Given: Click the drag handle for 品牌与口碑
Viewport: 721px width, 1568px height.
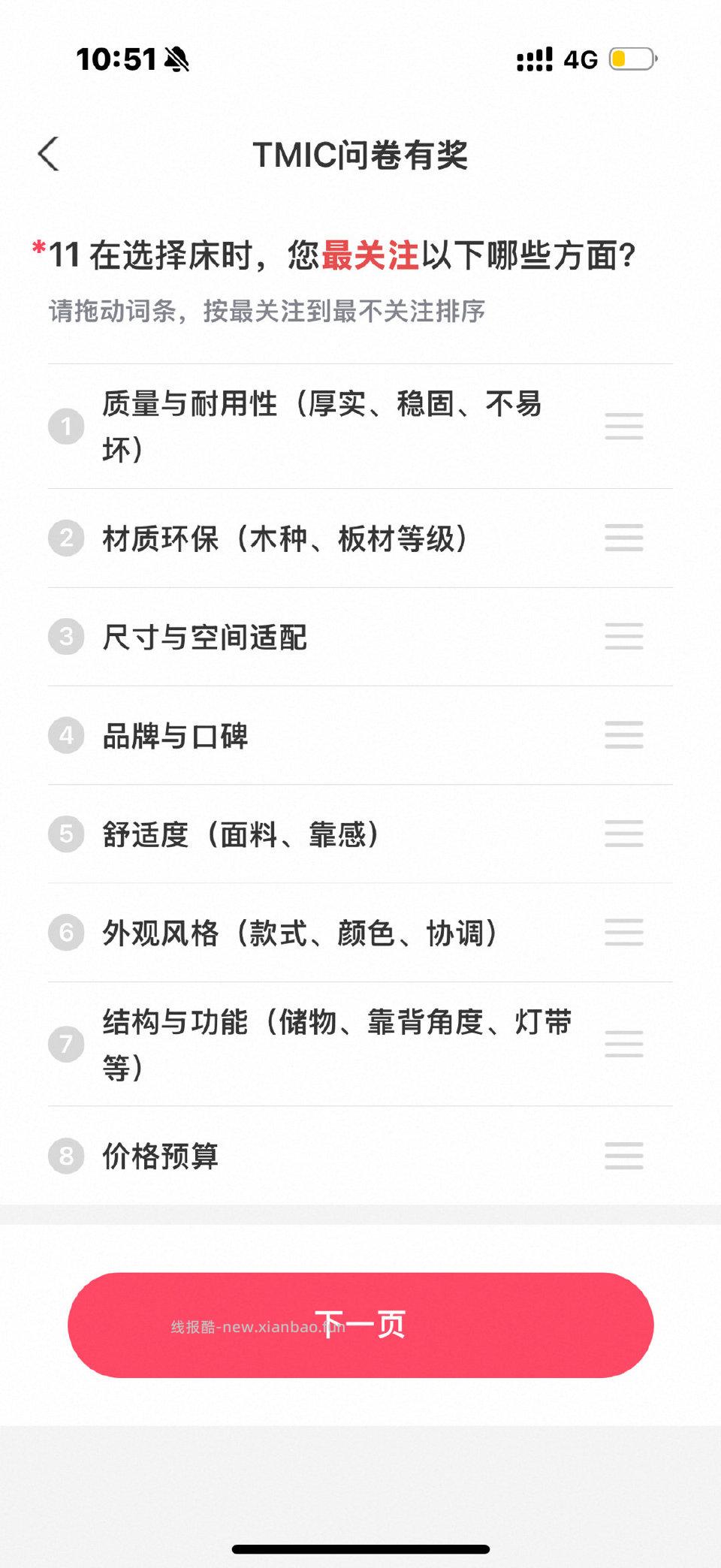Looking at the screenshot, I should pyautogui.click(x=623, y=736).
